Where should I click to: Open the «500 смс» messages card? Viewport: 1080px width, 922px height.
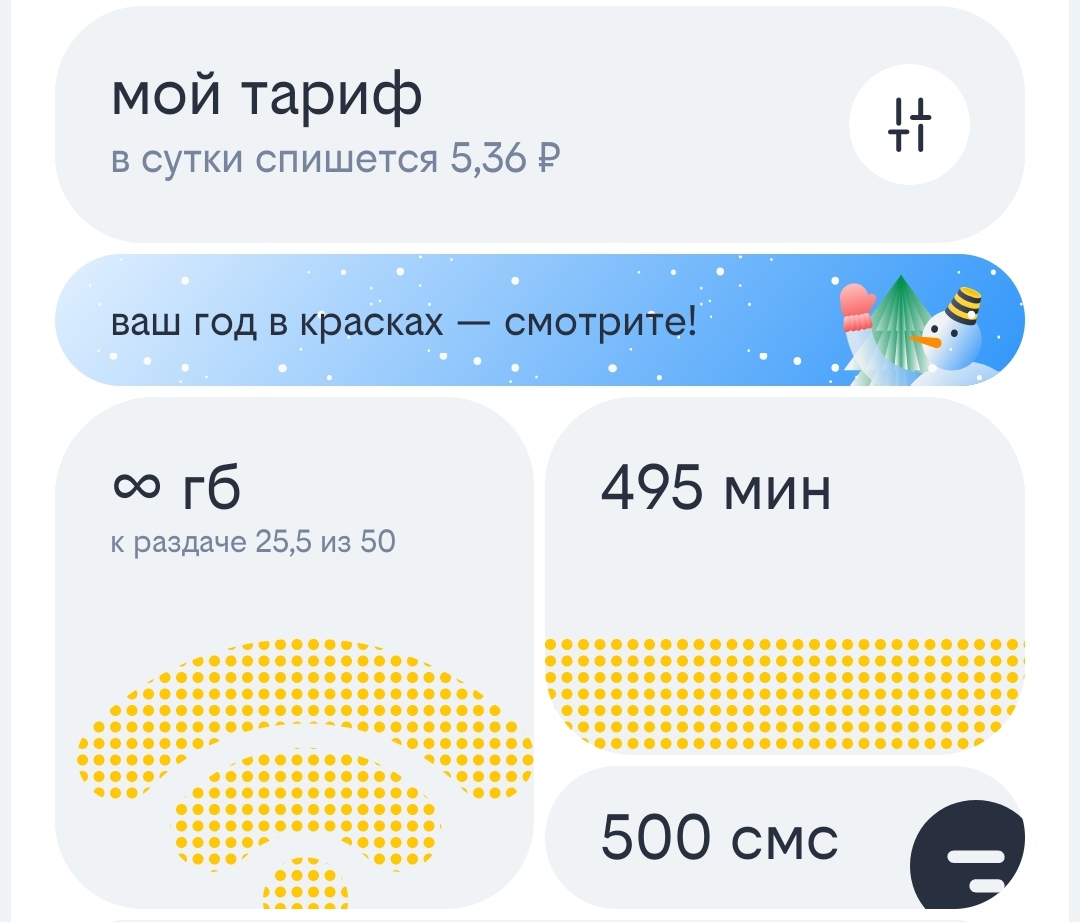[720, 838]
